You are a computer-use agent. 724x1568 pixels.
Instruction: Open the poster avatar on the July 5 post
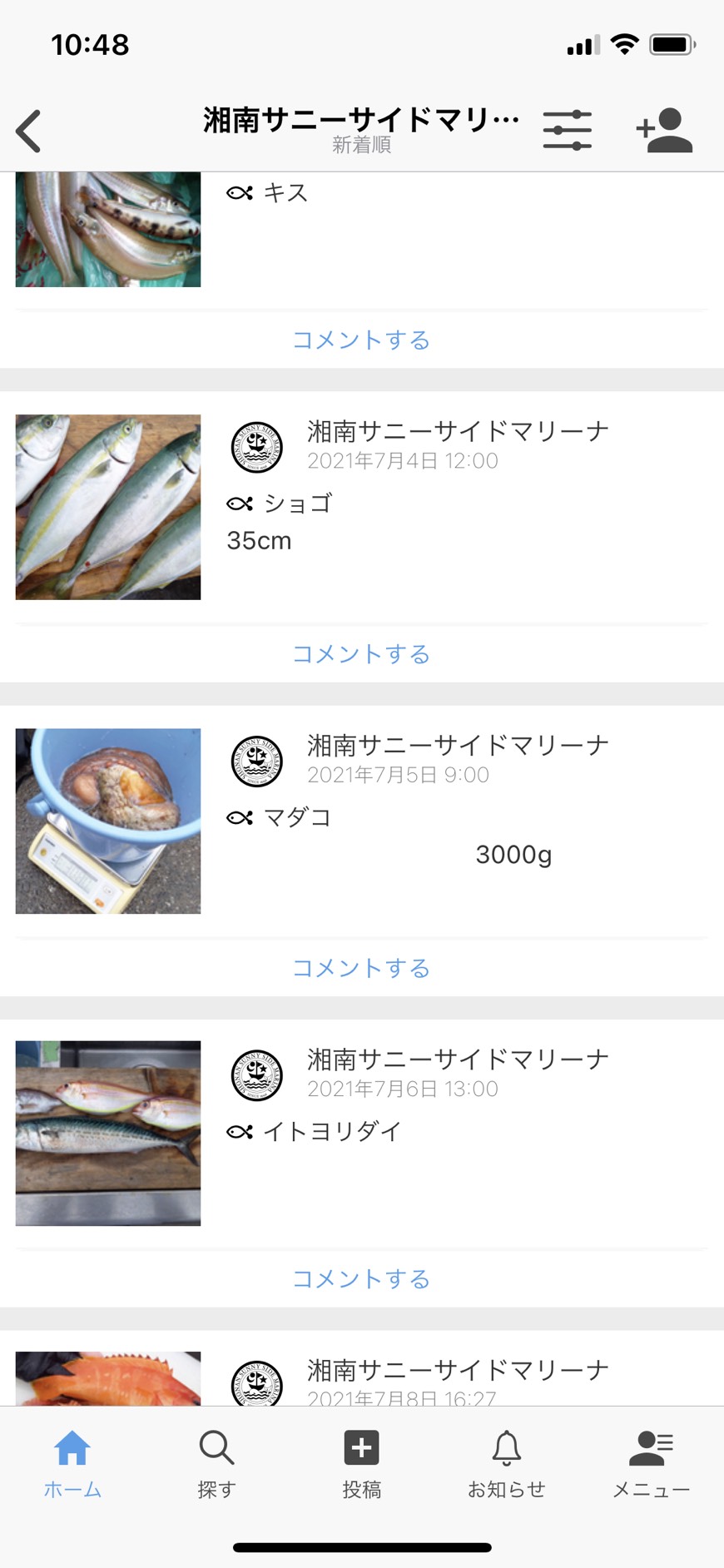pyautogui.click(x=256, y=761)
